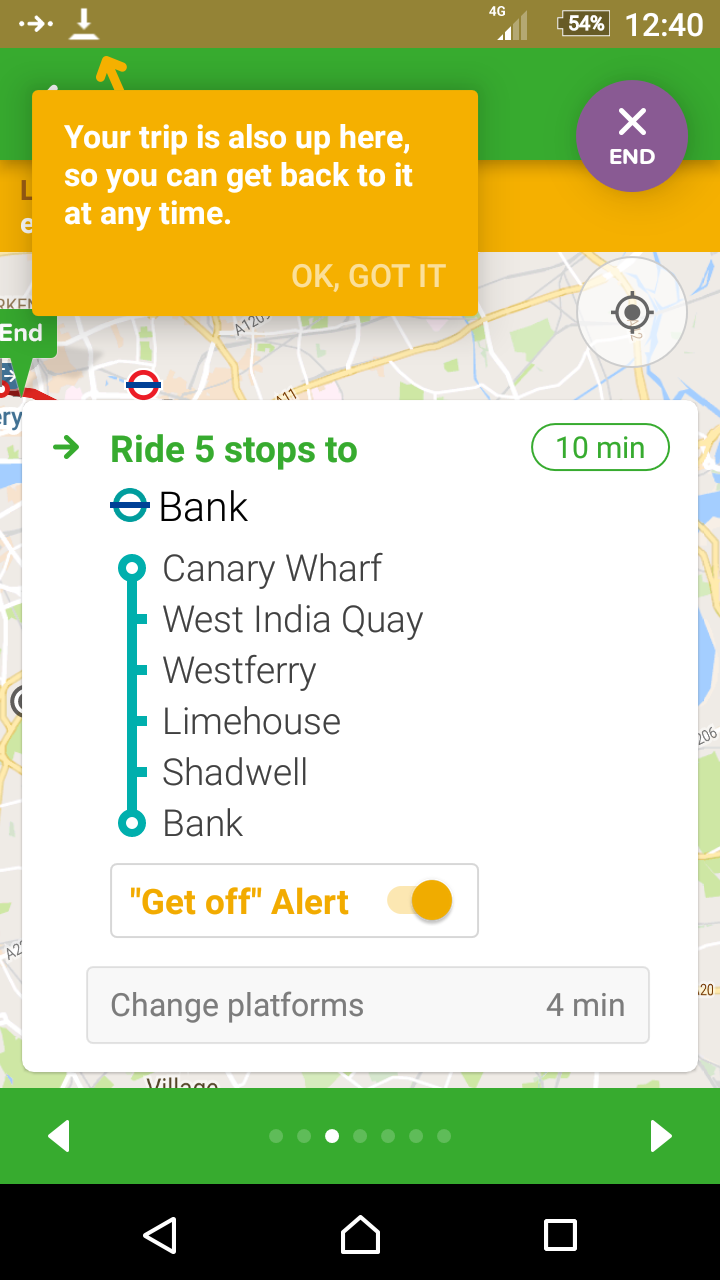Expand the Change platforms 4 min row
The width and height of the screenshot is (720, 1280).
click(x=368, y=1005)
